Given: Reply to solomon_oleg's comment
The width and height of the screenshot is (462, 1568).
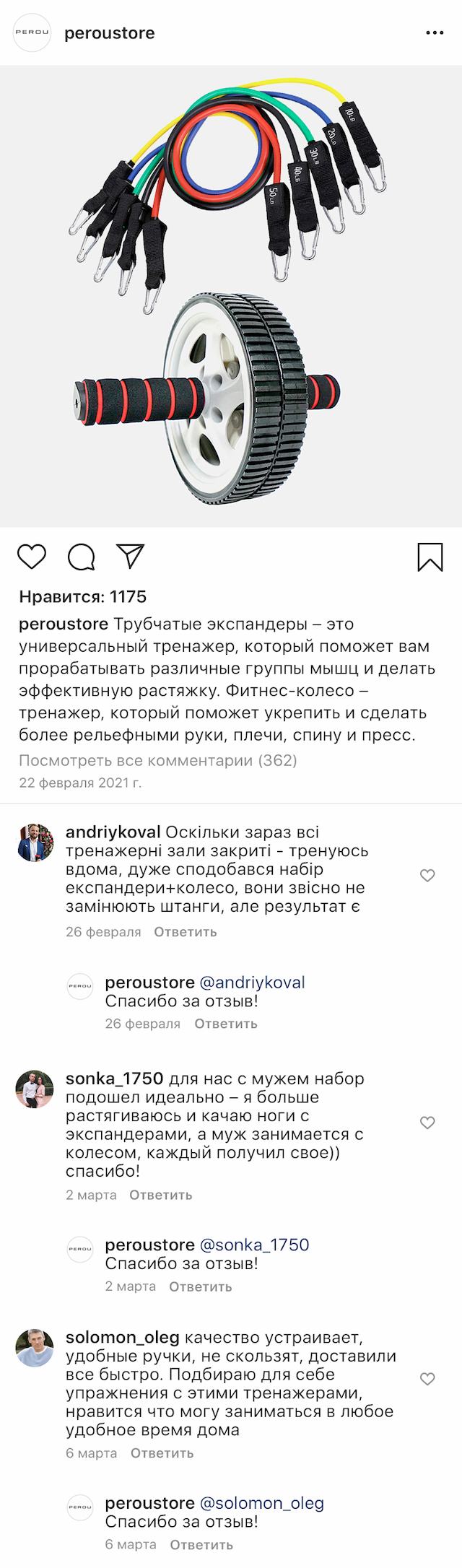Looking at the screenshot, I should [x=162, y=1453].
